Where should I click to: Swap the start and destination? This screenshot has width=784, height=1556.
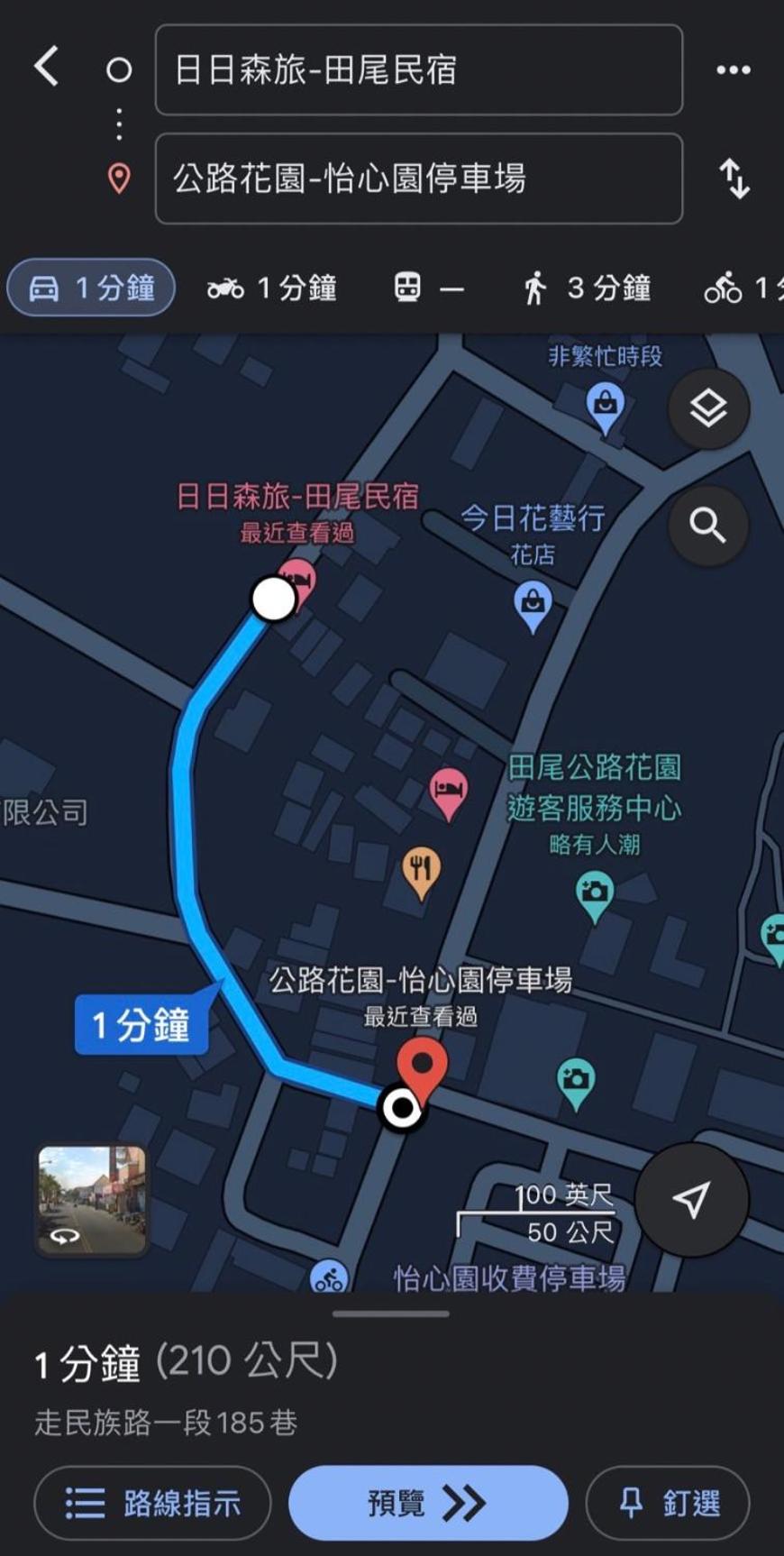point(734,178)
